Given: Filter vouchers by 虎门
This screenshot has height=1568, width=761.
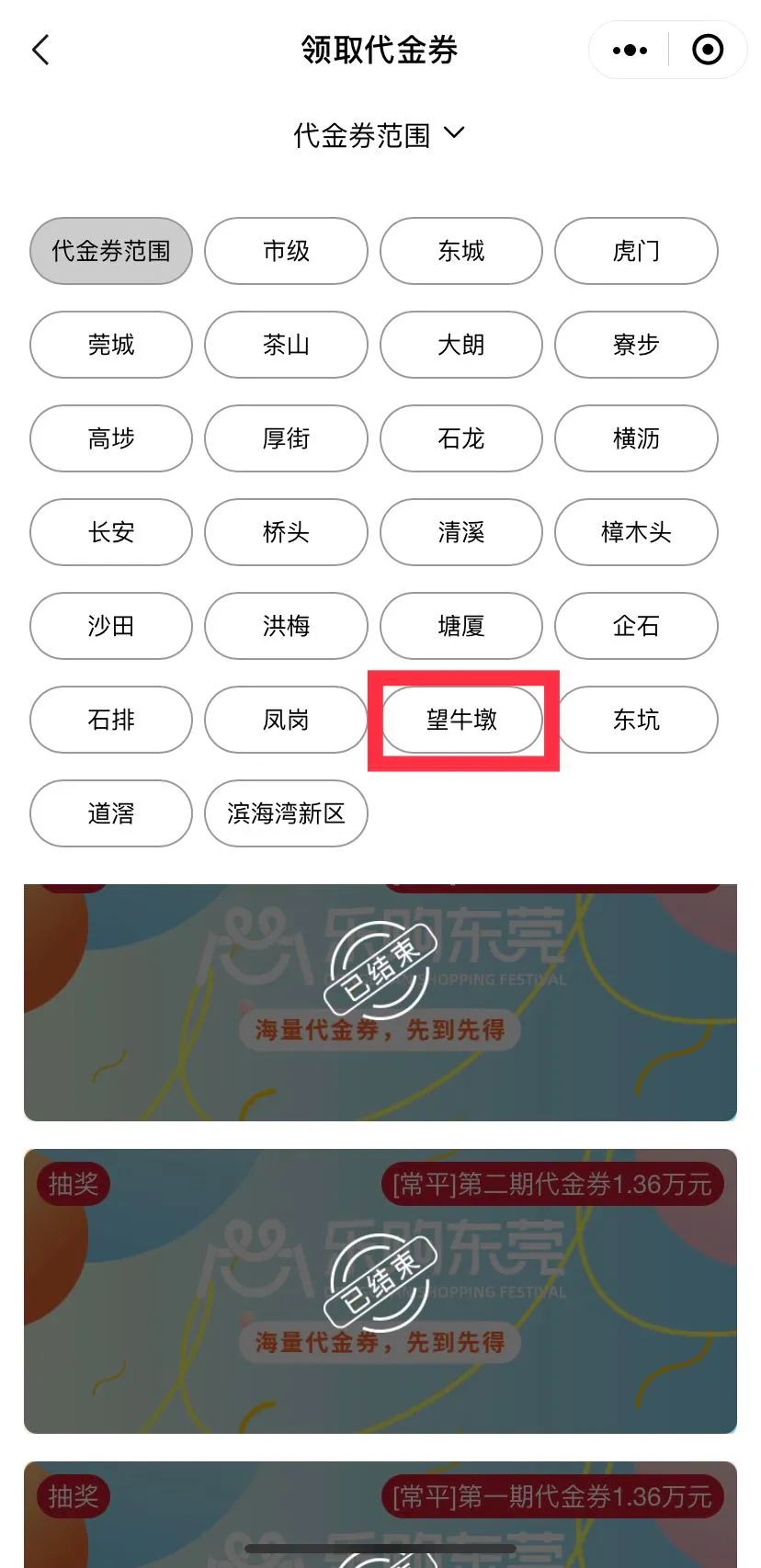Looking at the screenshot, I should coord(636,251).
